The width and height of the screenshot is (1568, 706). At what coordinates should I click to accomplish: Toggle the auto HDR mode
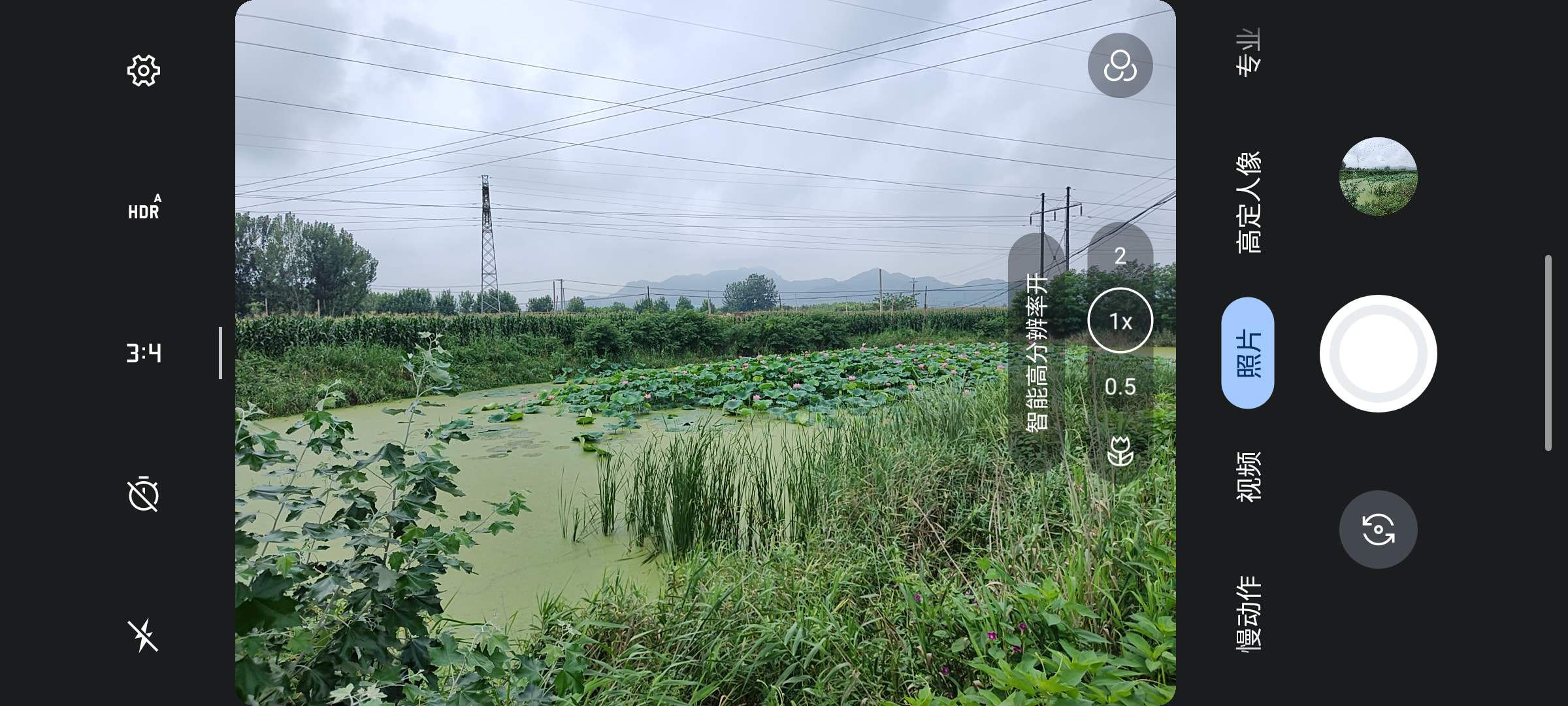coord(144,208)
